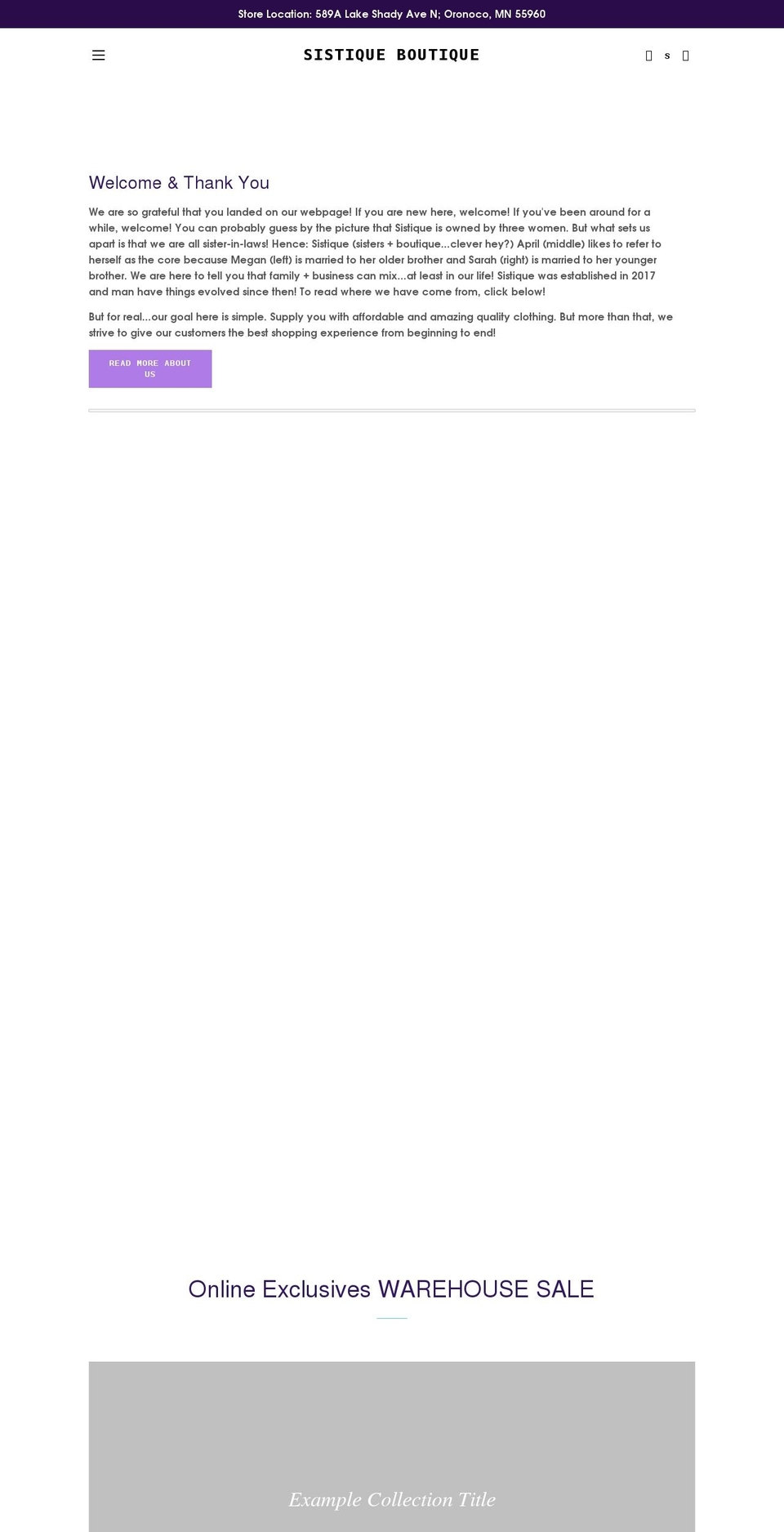Image resolution: width=784 pixels, height=1532 pixels.
Task: Open the hamburger navigation menu
Action: click(99, 55)
